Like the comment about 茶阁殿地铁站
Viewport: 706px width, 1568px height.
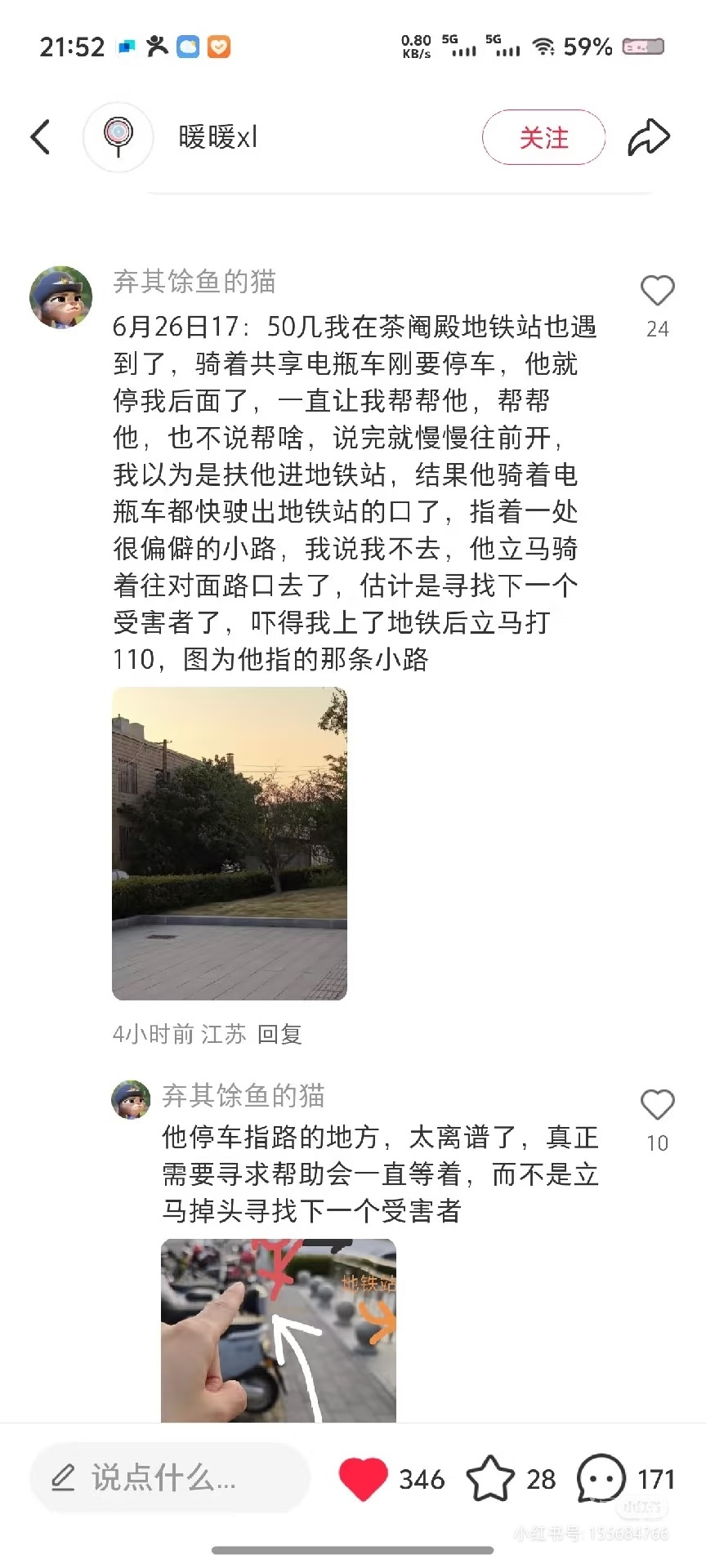click(x=657, y=292)
